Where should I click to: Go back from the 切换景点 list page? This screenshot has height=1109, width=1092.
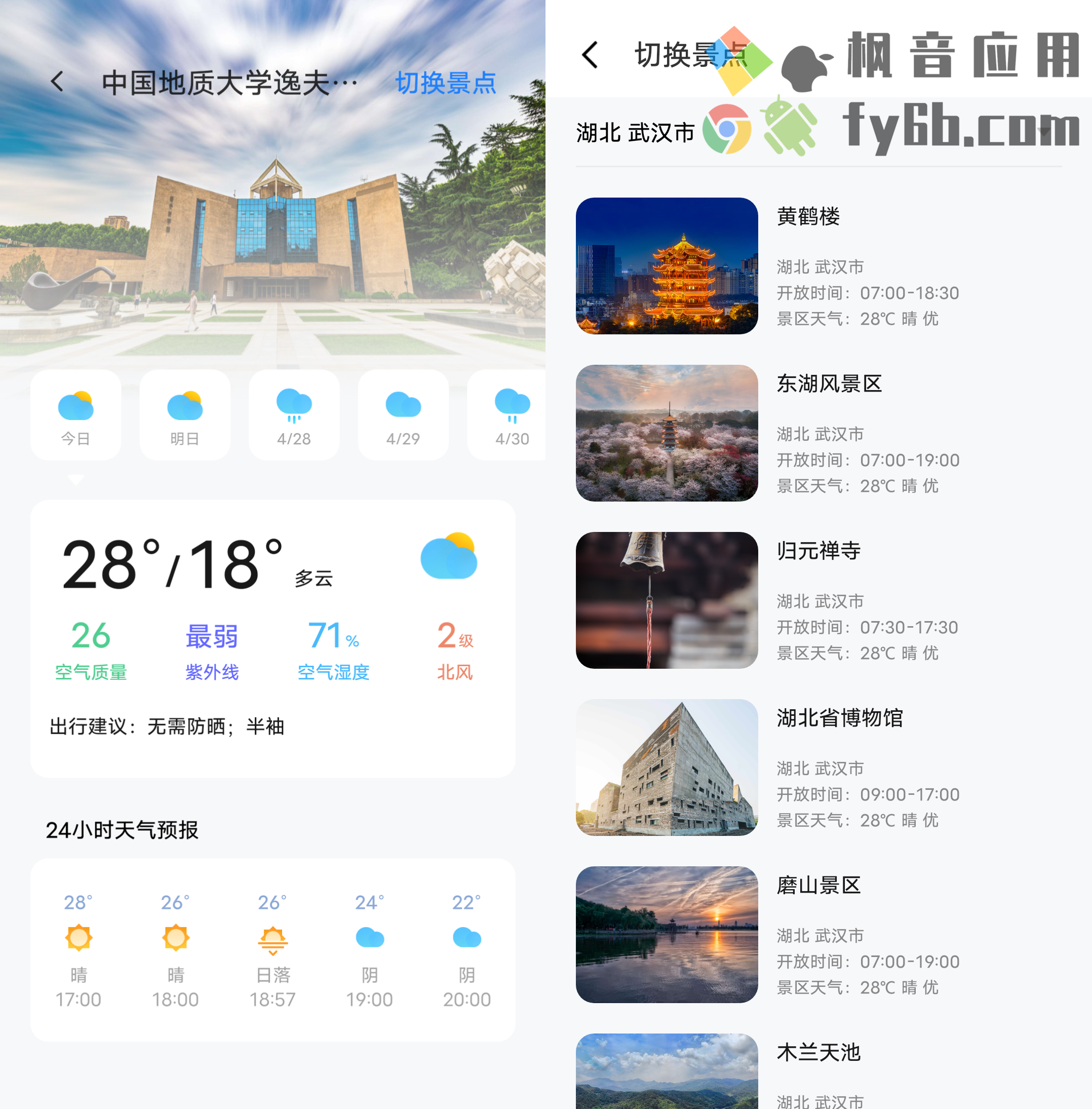[590, 55]
